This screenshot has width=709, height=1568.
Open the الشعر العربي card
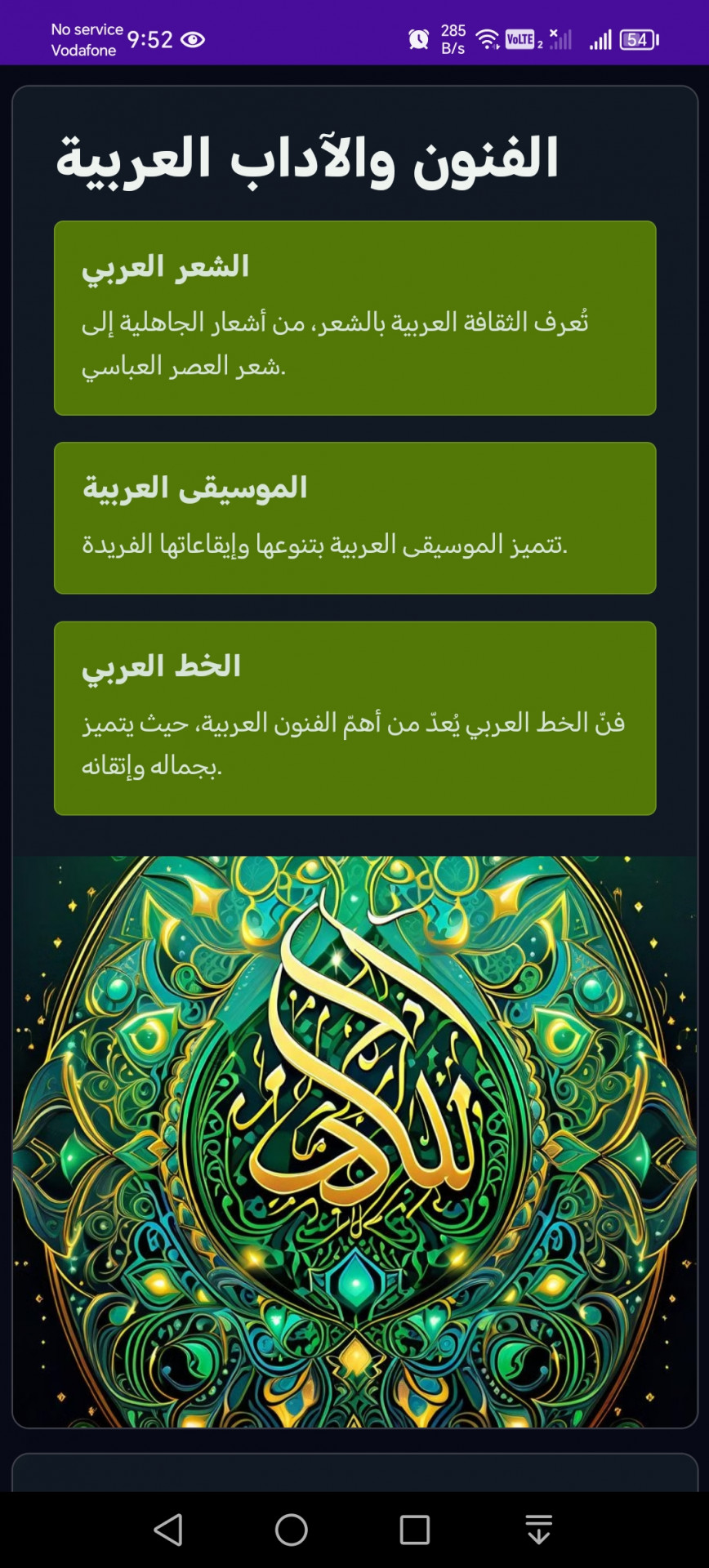point(354,318)
